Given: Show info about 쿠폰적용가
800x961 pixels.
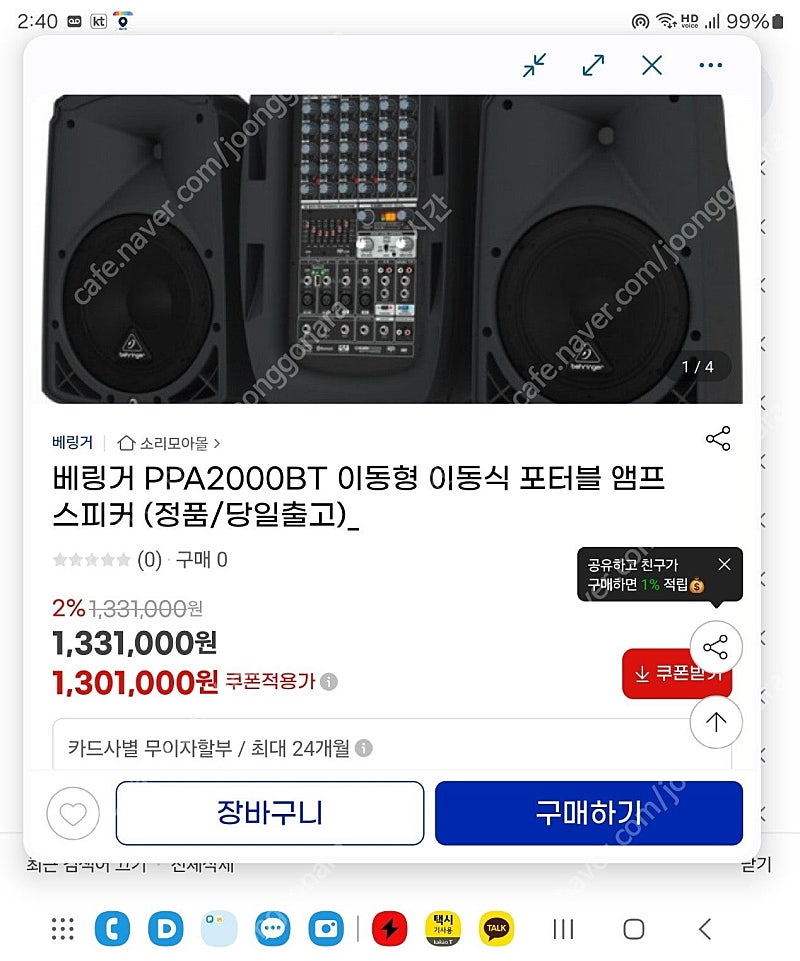Looking at the screenshot, I should 329,682.
